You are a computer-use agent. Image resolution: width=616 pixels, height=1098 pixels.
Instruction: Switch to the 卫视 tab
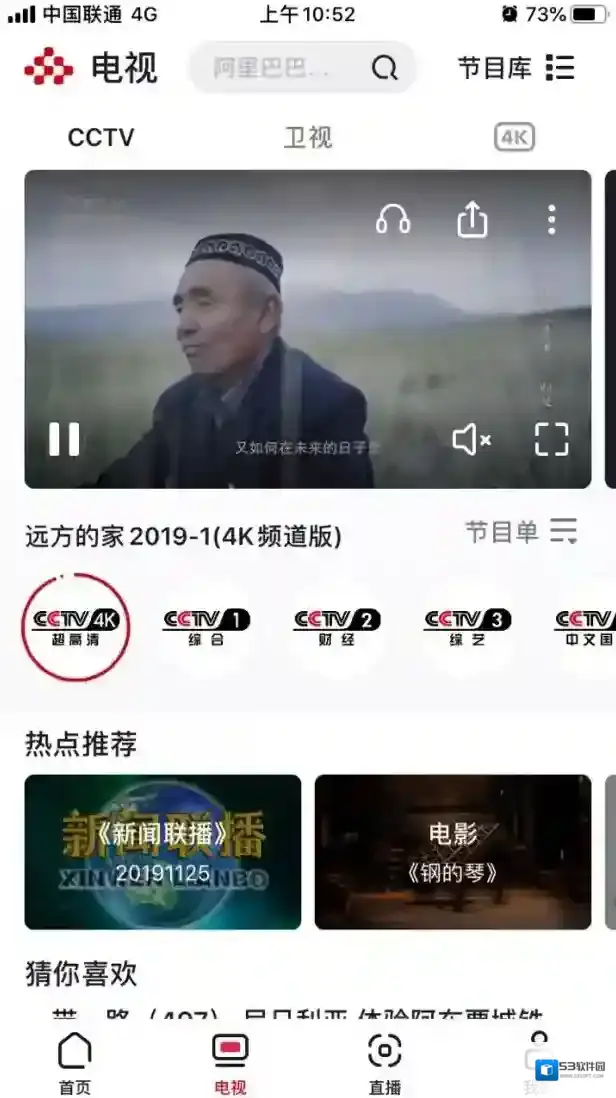pos(307,138)
